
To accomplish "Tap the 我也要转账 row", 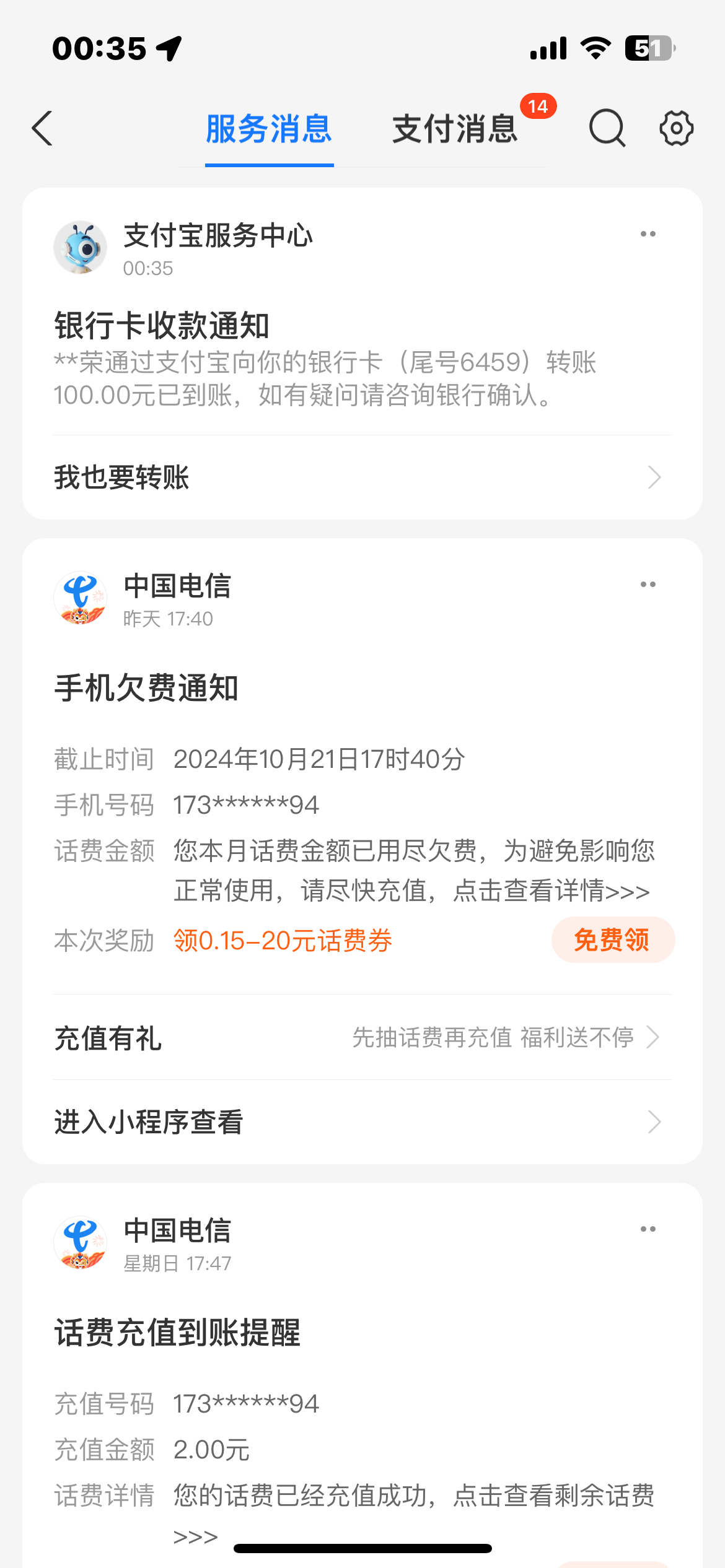I will [362, 477].
